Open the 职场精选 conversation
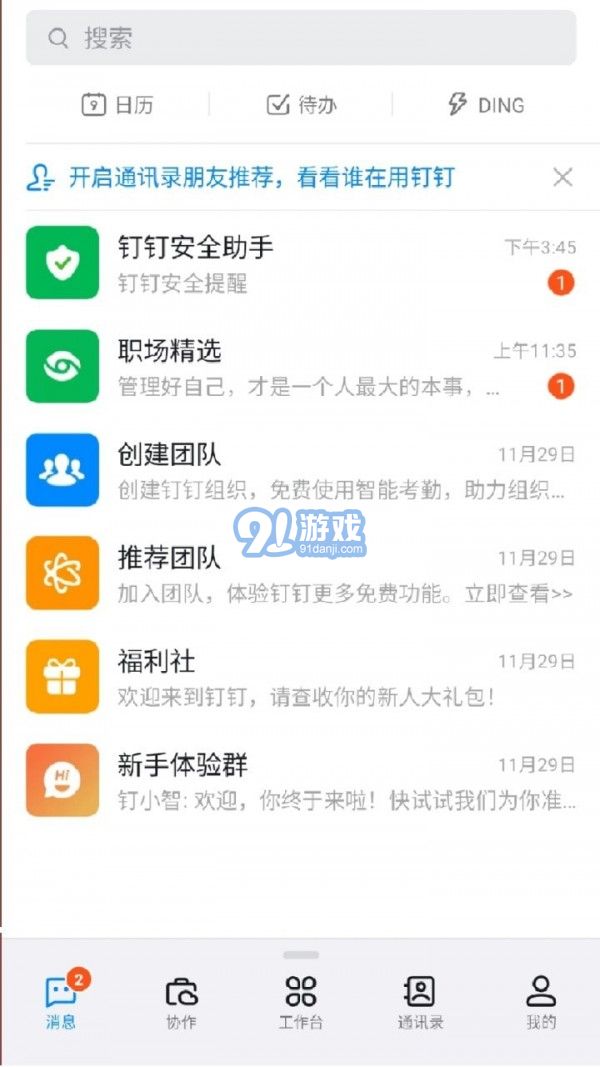Viewport: 600px width, 1067px height. point(300,366)
